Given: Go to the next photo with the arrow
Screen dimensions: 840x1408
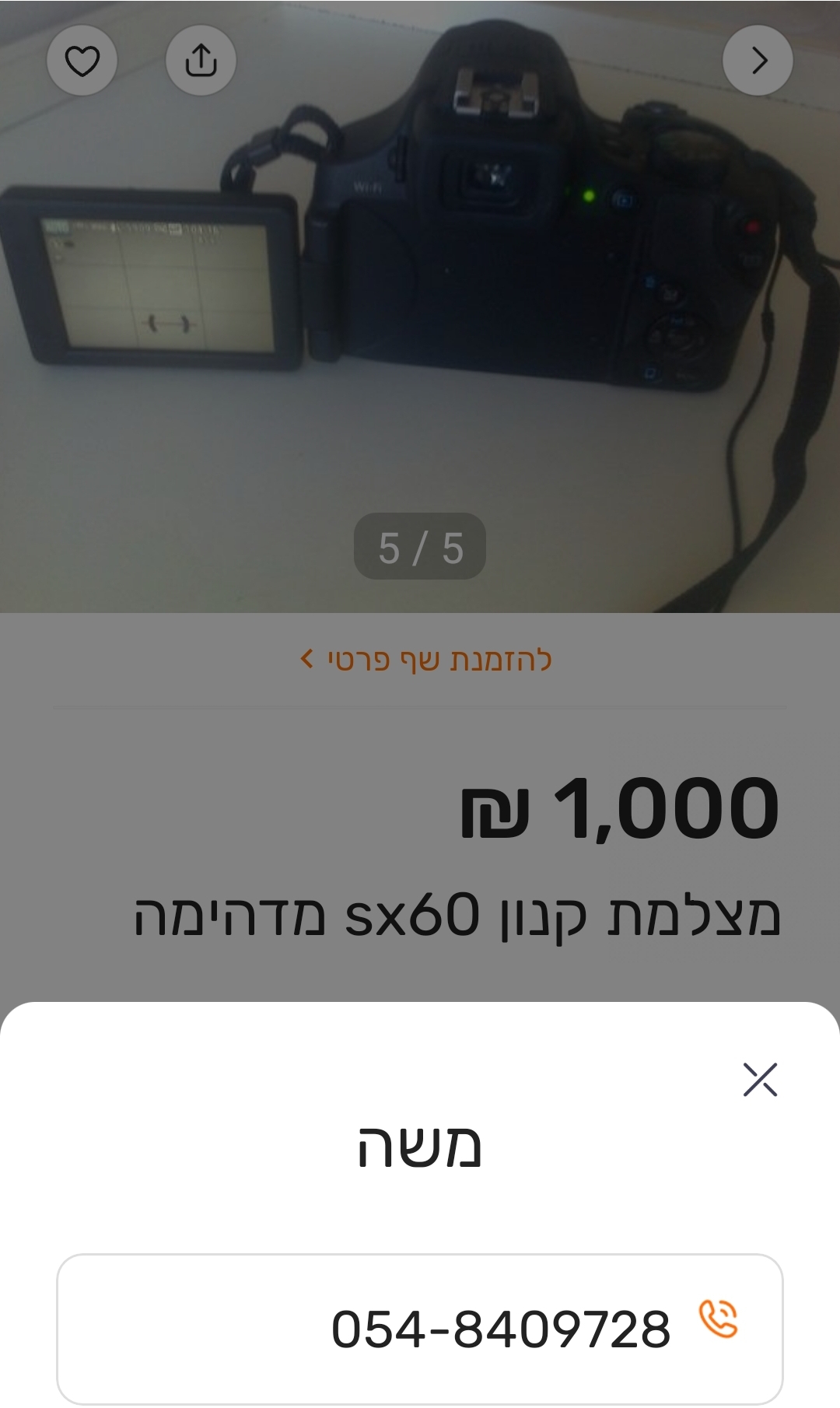Looking at the screenshot, I should tap(758, 61).
